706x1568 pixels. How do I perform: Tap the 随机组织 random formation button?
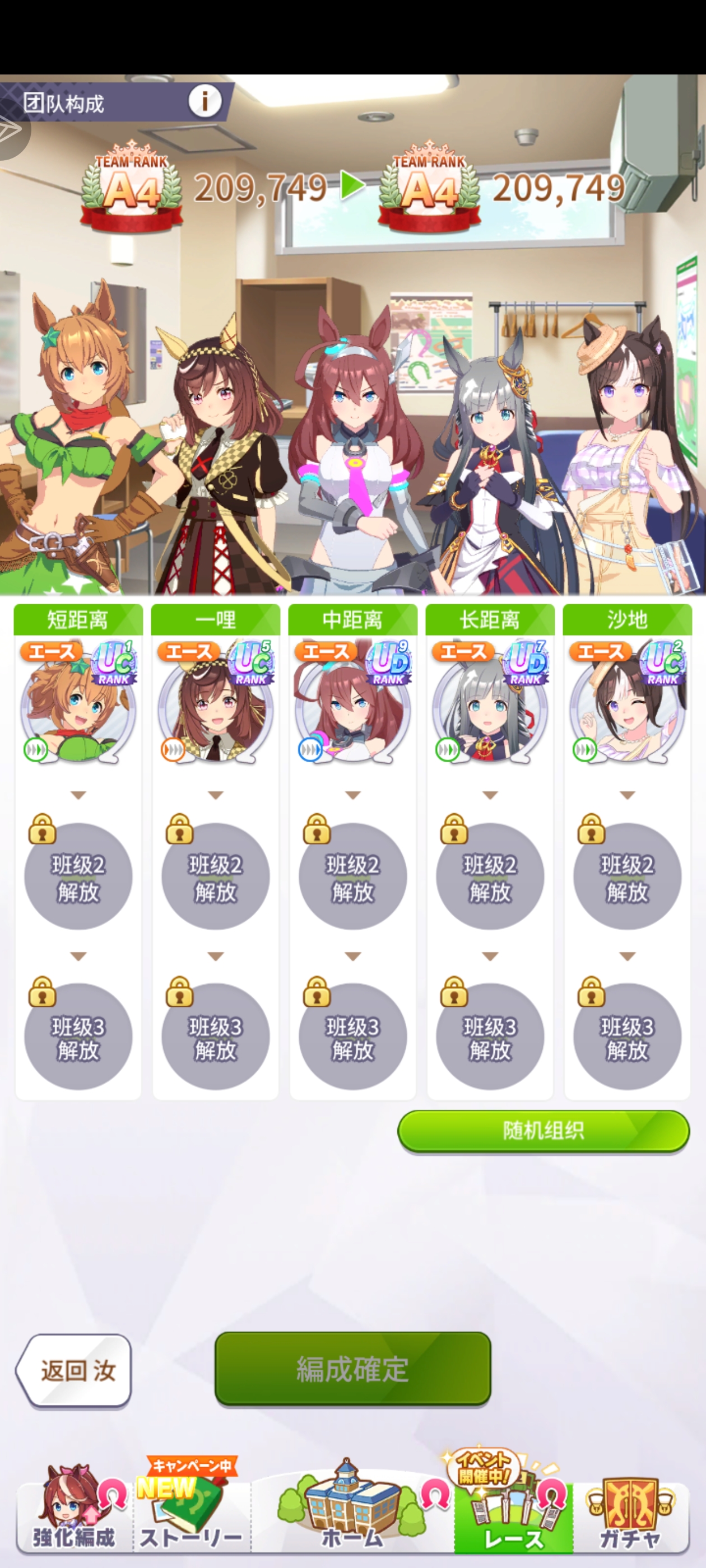[543, 1131]
